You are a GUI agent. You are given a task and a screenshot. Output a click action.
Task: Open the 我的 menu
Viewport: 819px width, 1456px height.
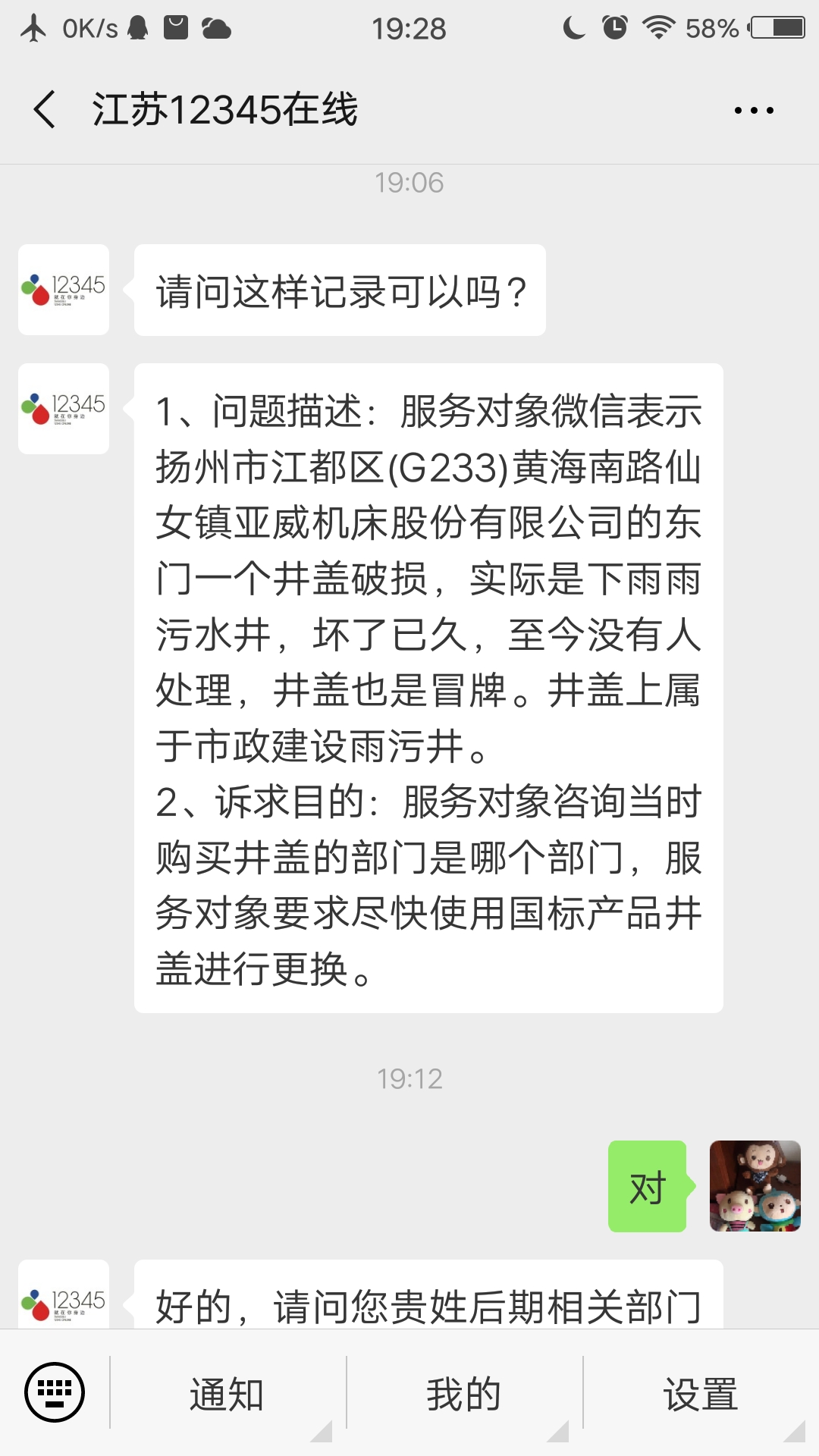pyautogui.click(x=463, y=1394)
